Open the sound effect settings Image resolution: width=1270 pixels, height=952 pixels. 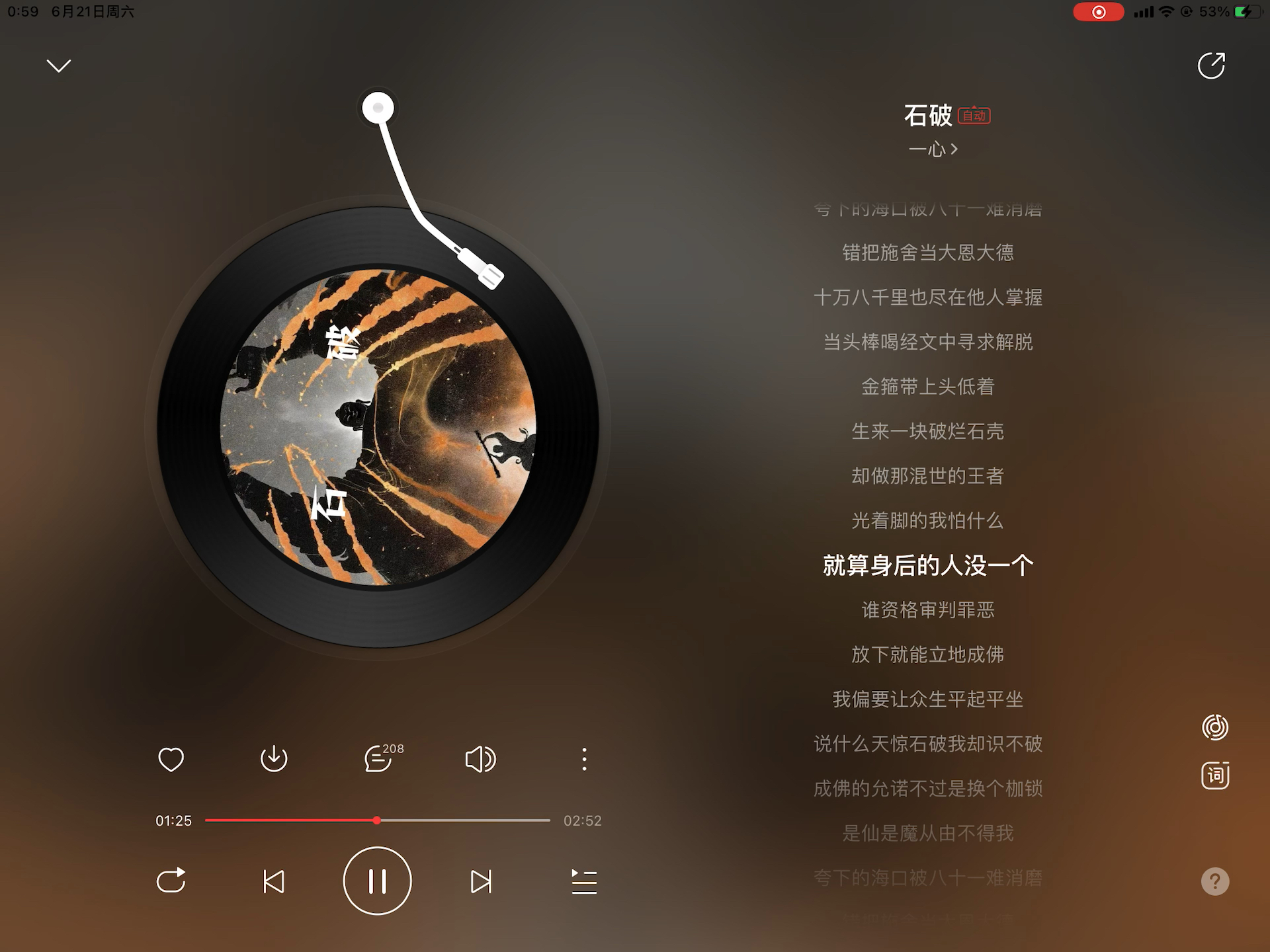point(481,759)
